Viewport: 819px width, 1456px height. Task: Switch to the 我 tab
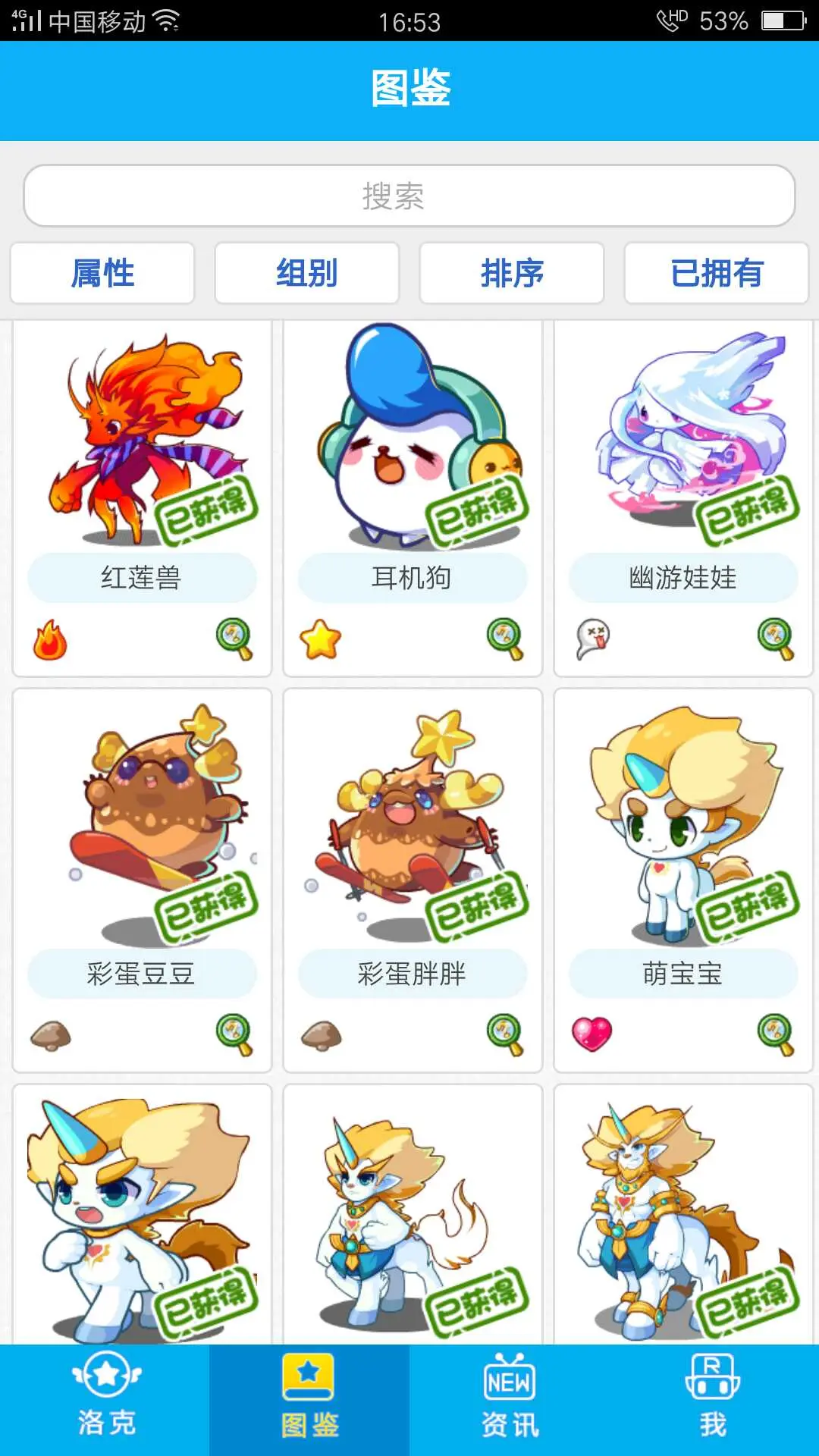click(x=712, y=1400)
